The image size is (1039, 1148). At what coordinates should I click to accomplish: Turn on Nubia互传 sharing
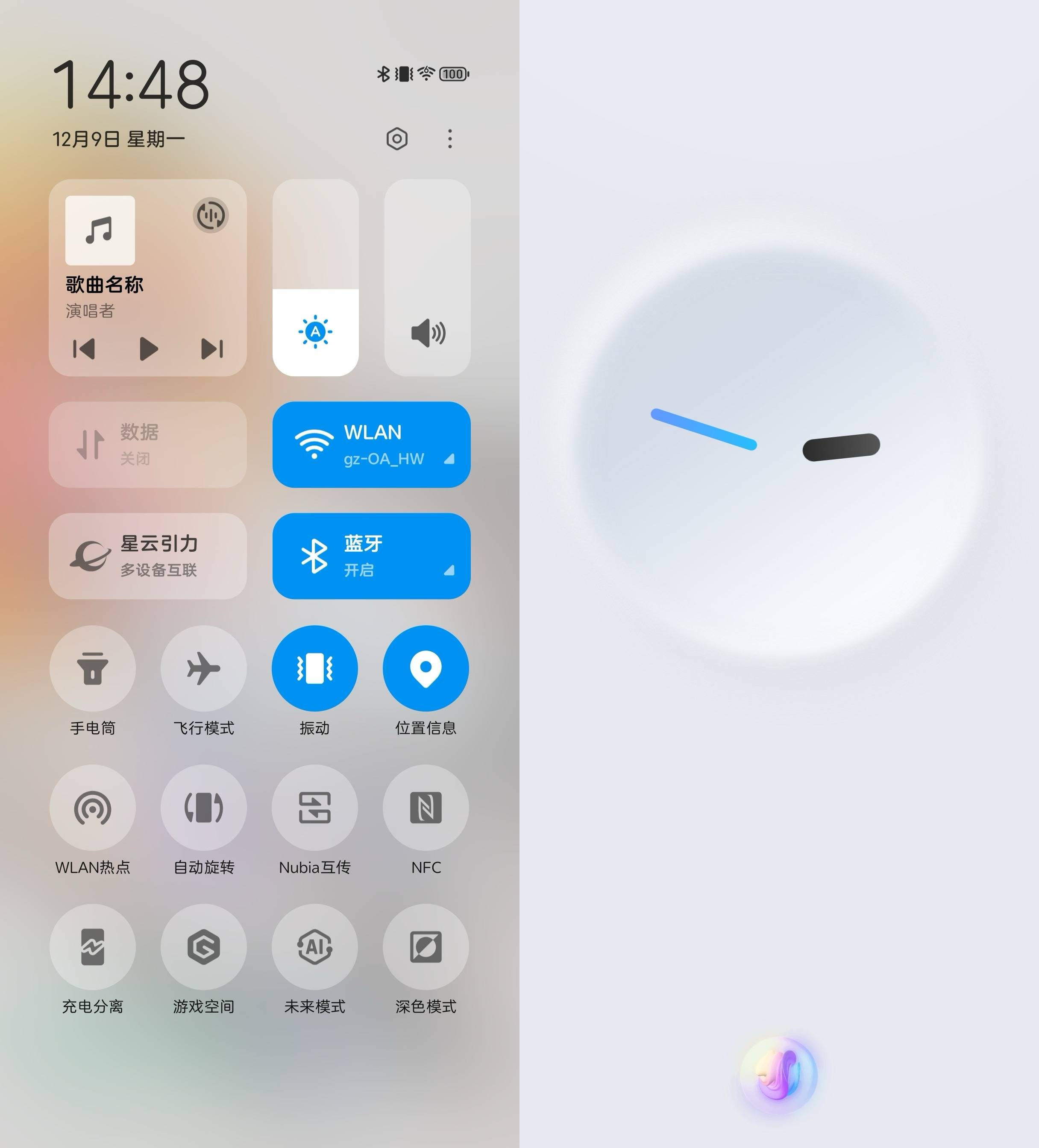point(314,808)
